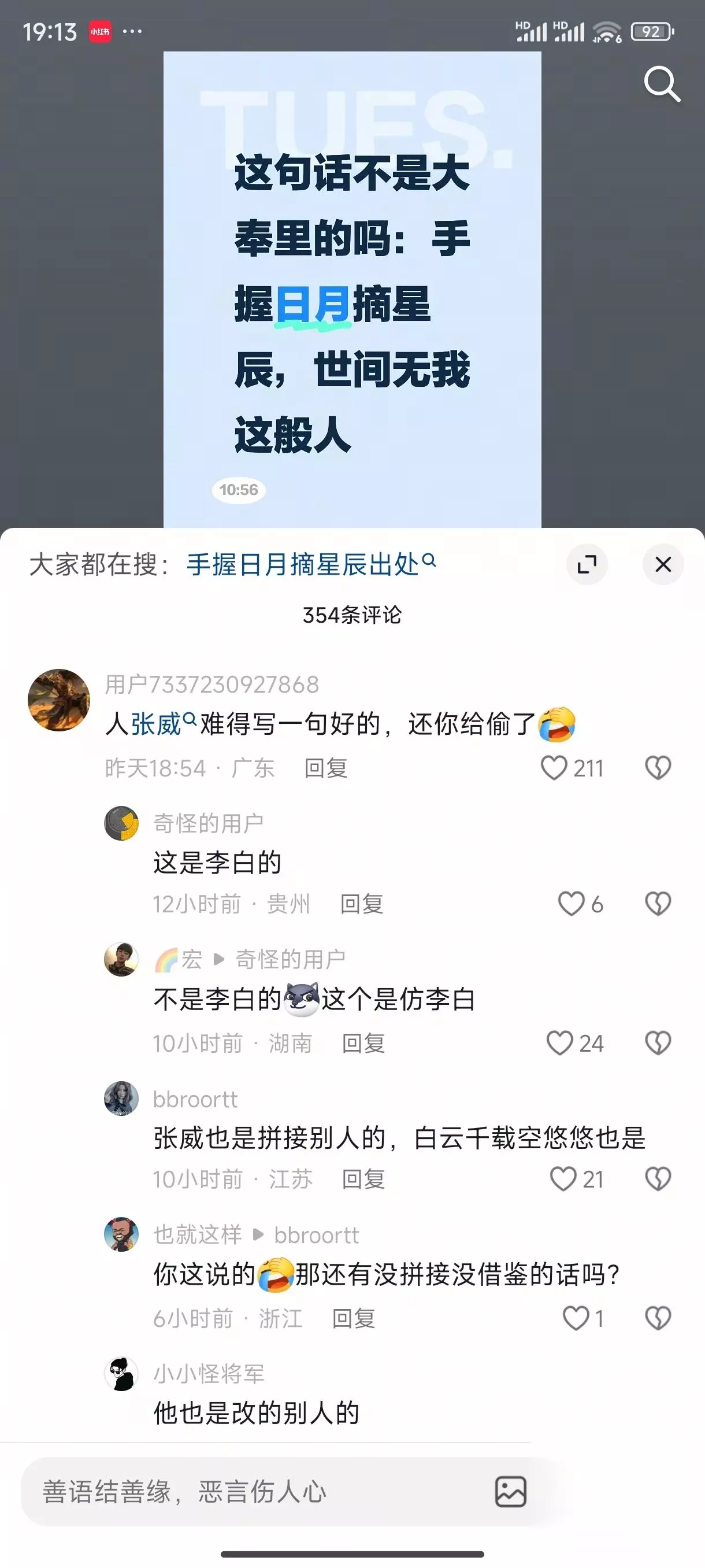This screenshot has width=705, height=1568.
Task: Reply to 奇怪的用户's comment
Action: pyautogui.click(x=361, y=904)
